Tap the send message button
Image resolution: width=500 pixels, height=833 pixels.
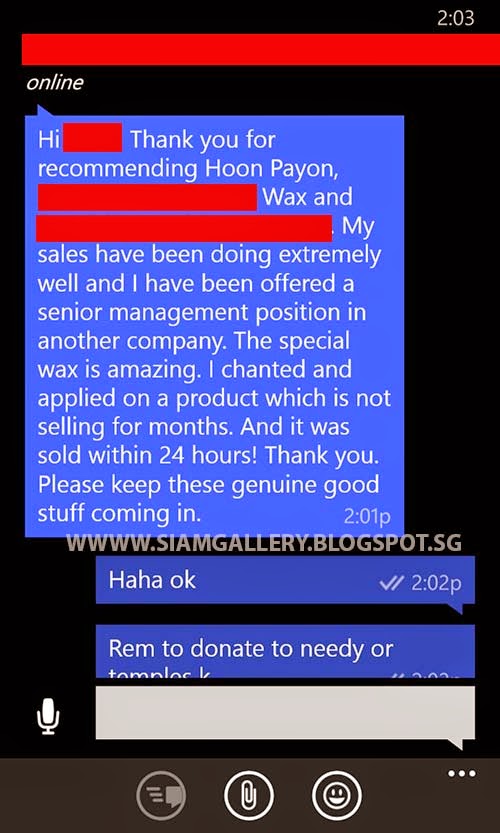click(x=161, y=796)
